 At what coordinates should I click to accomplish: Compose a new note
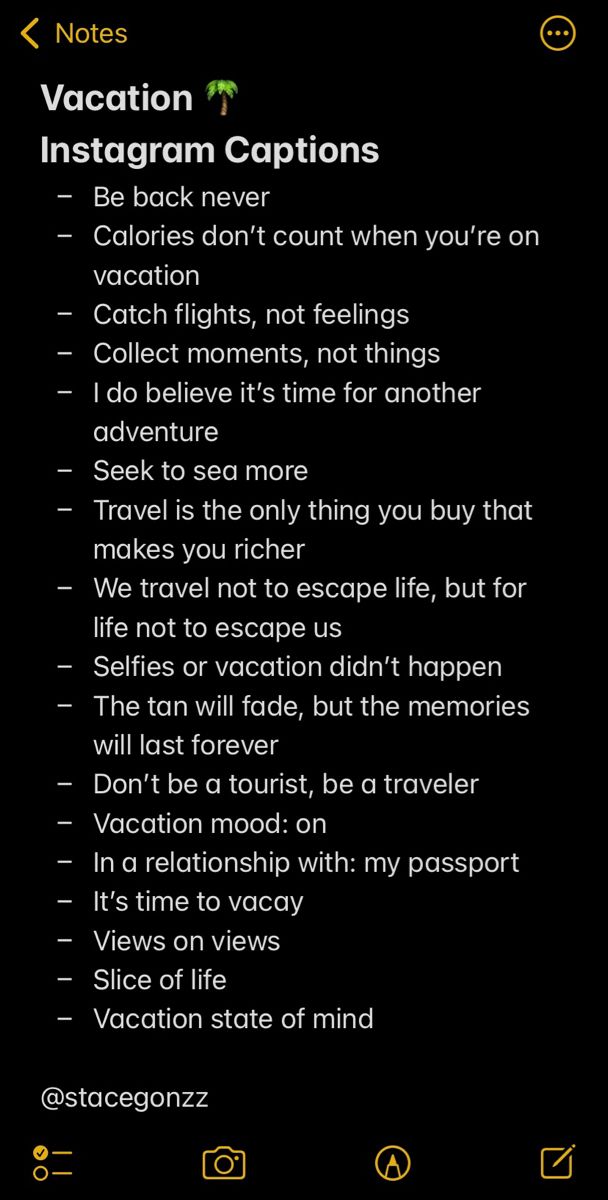tap(557, 1161)
